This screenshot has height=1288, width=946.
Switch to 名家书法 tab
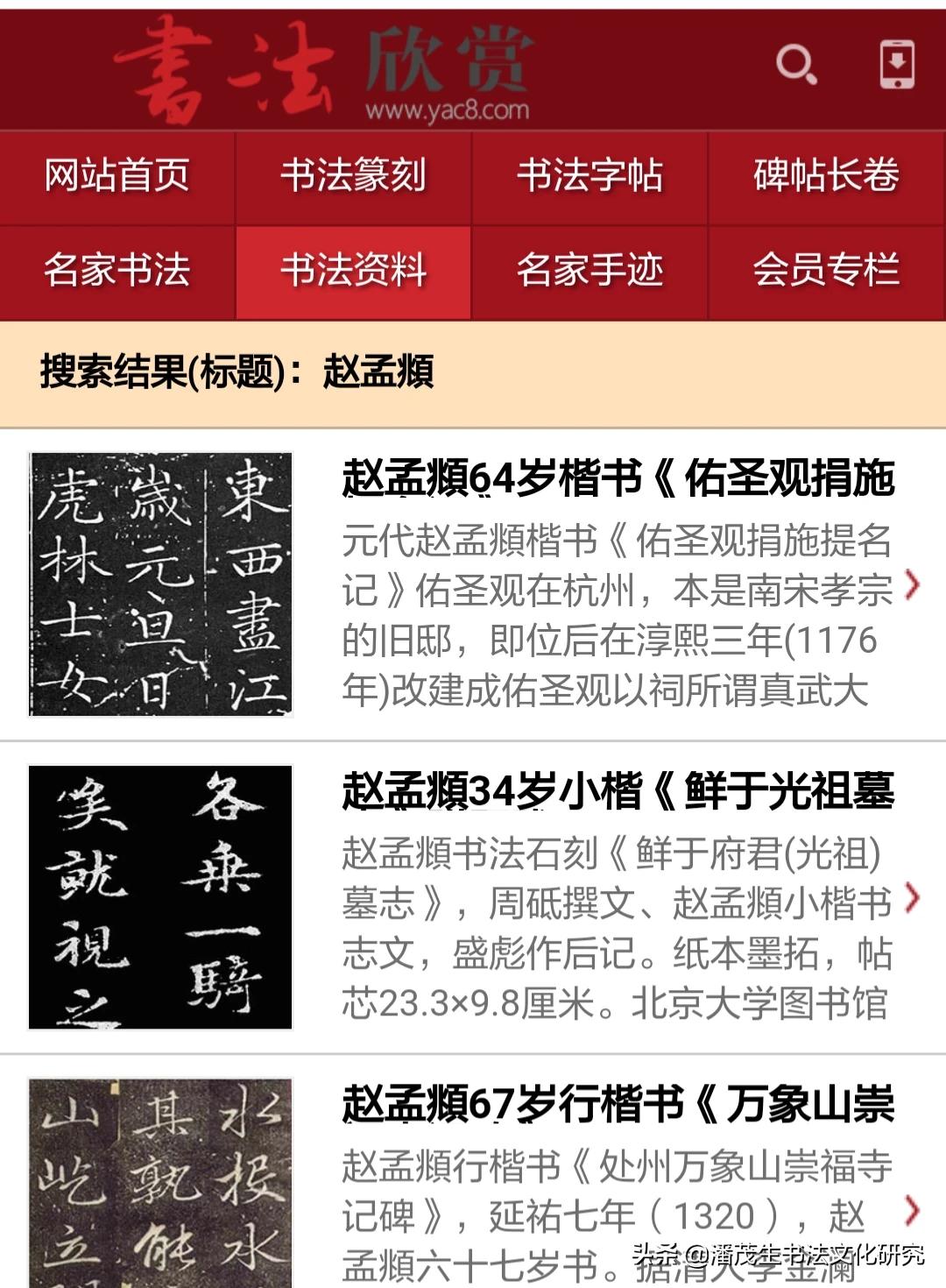(x=117, y=271)
